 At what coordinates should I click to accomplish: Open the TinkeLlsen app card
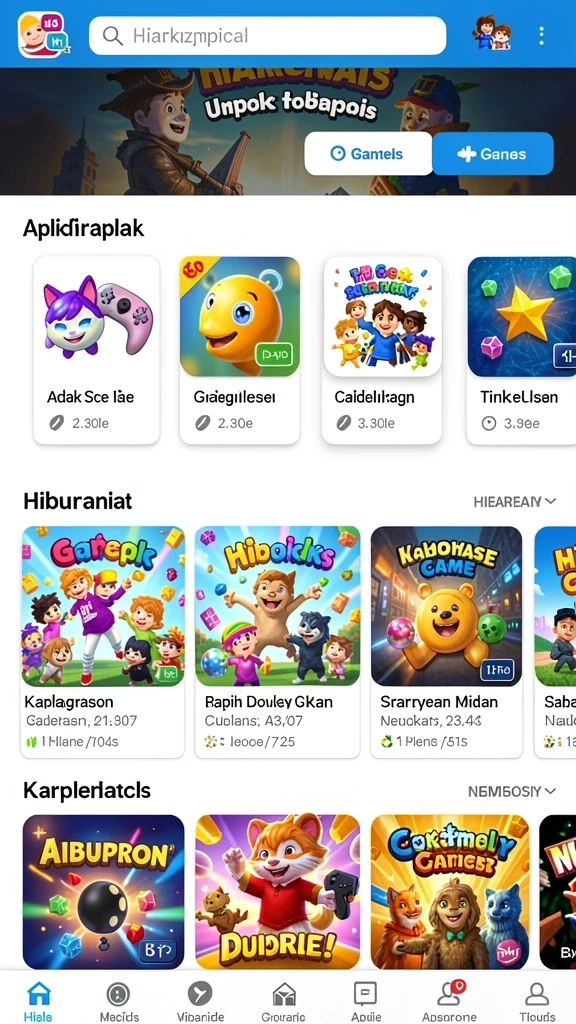(522, 350)
